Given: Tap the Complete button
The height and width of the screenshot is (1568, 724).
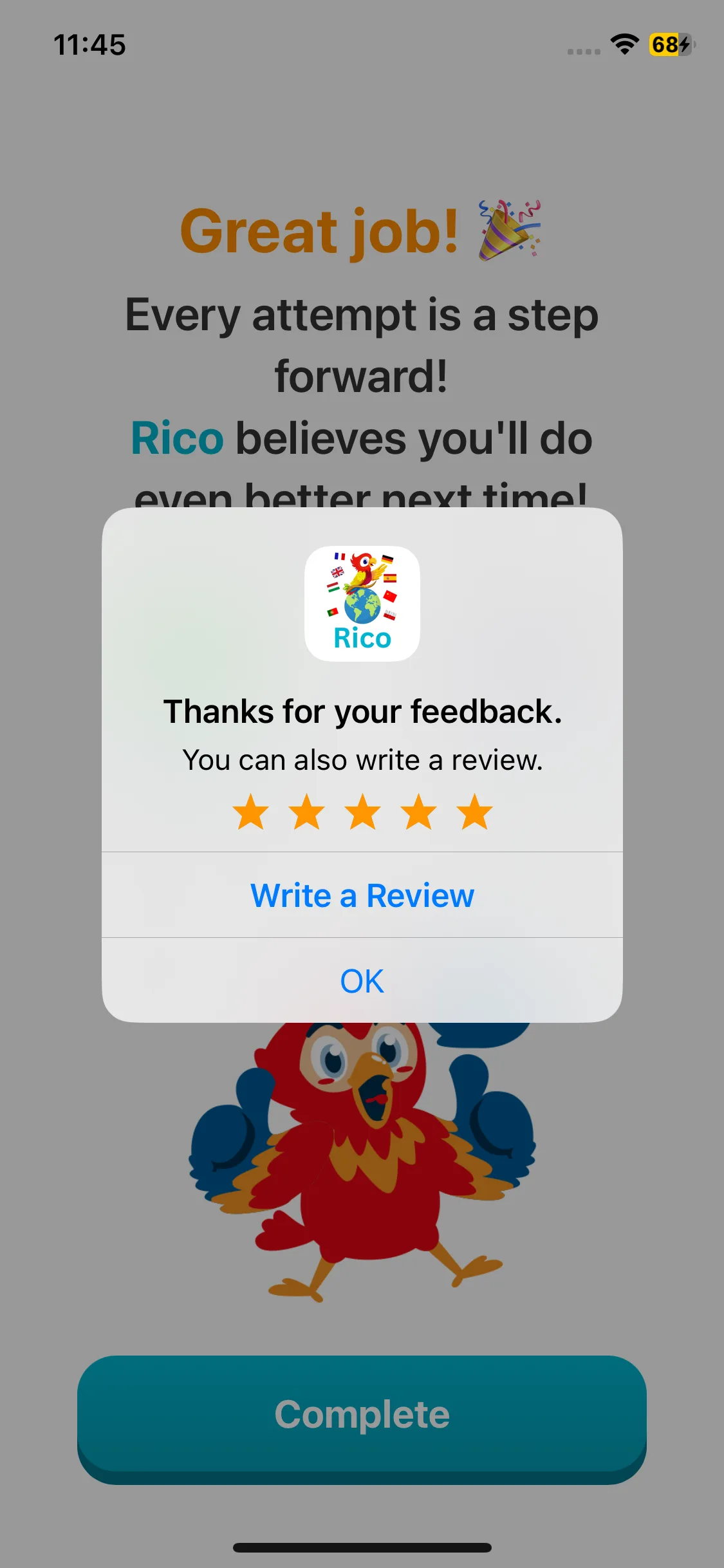Looking at the screenshot, I should [x=362, y=1415].
